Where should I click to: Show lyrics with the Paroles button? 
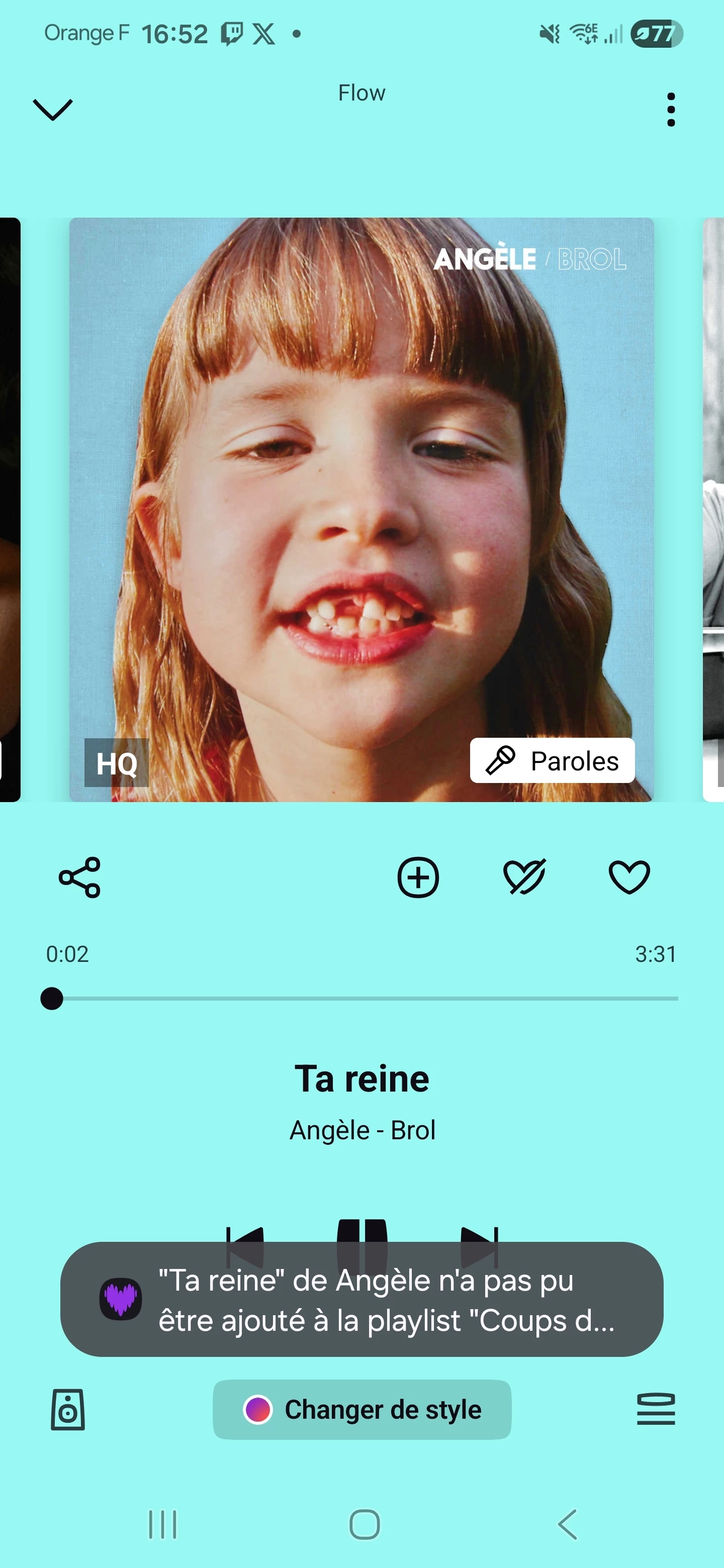pos(552,760)
